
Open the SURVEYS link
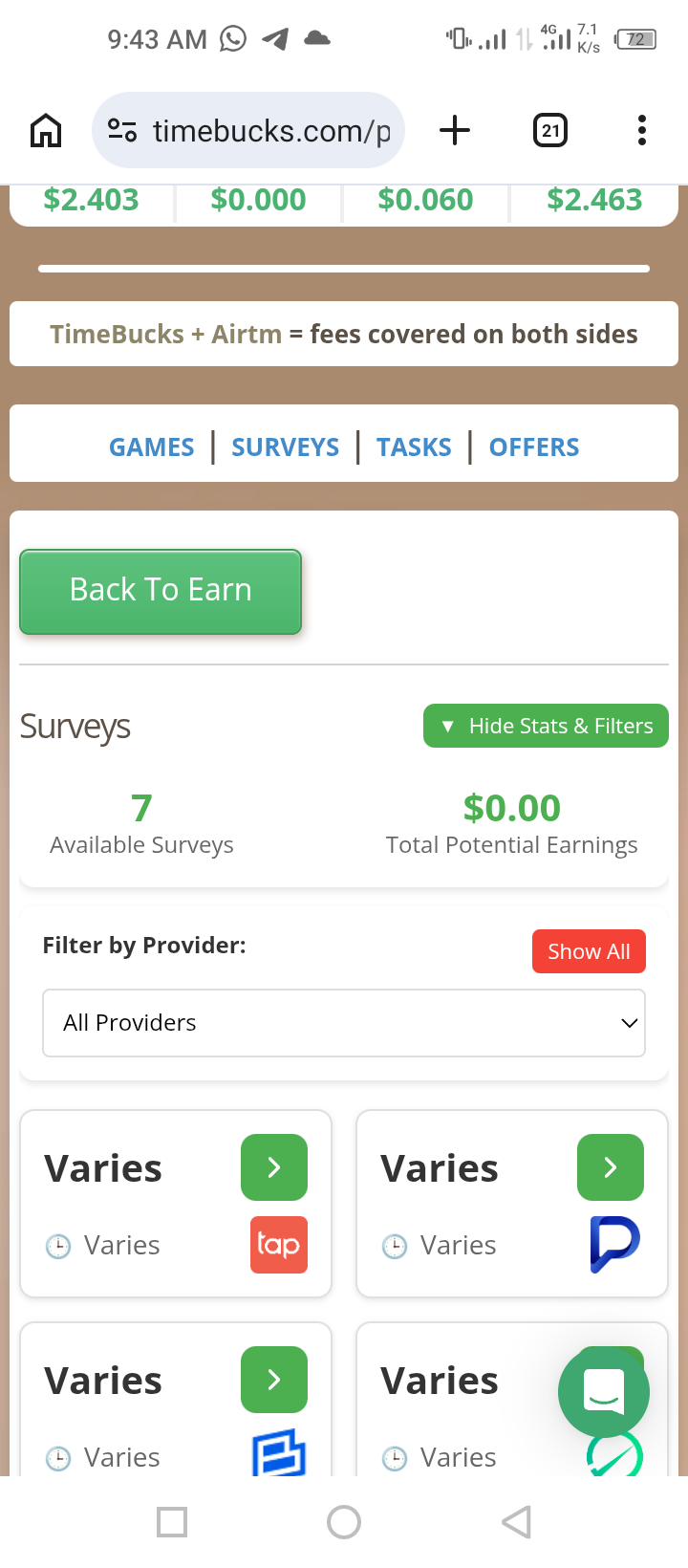click(285, 446)
